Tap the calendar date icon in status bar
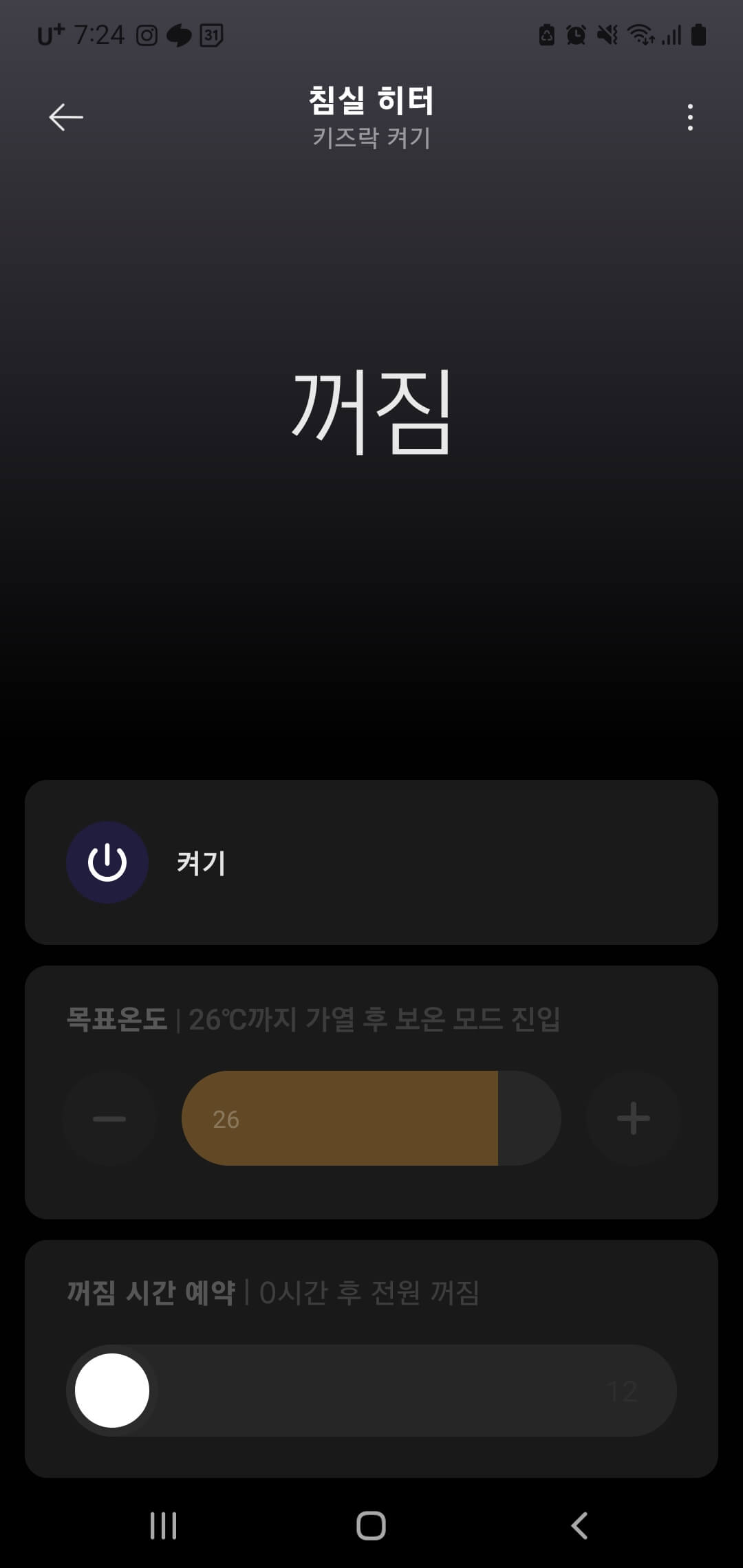The image size is (743, 1568). tap(210, 36)
